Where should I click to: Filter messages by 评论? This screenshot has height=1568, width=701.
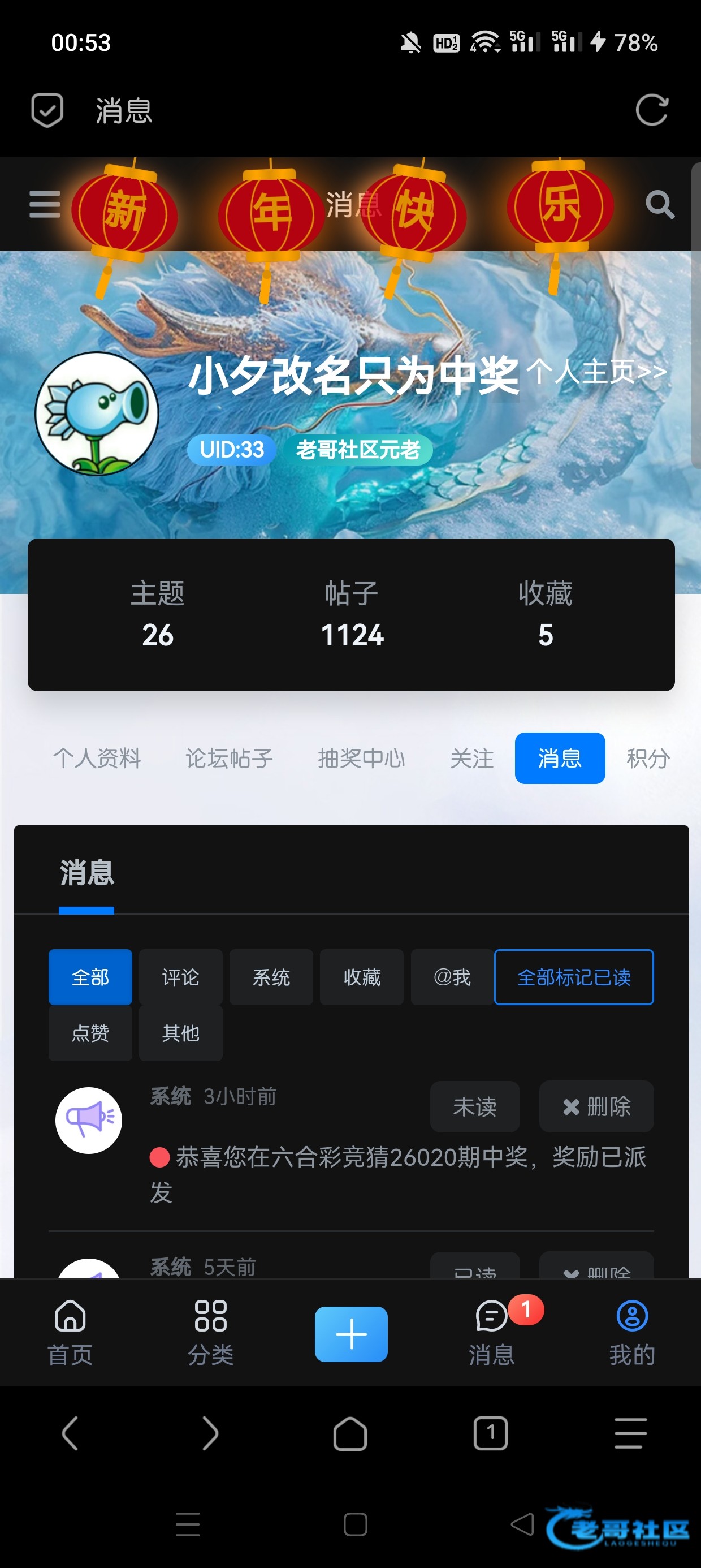180,977
